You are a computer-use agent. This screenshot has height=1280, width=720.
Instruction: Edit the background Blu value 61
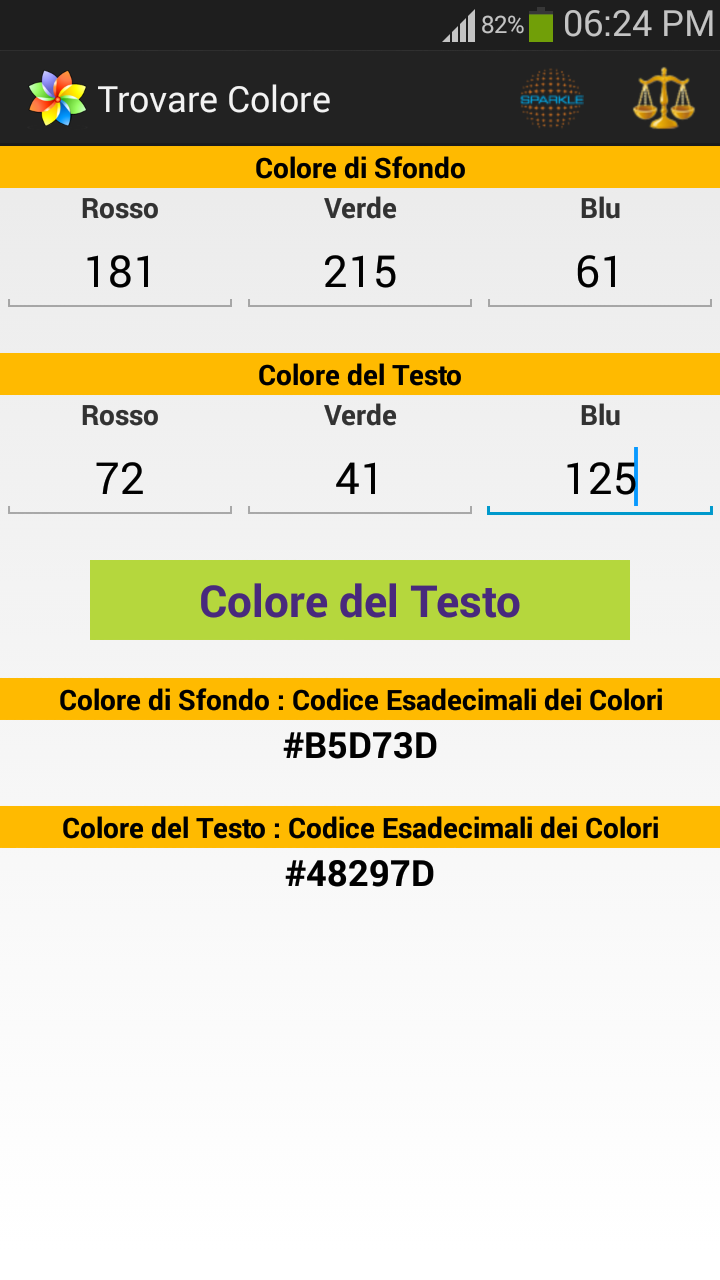point(600,273)
